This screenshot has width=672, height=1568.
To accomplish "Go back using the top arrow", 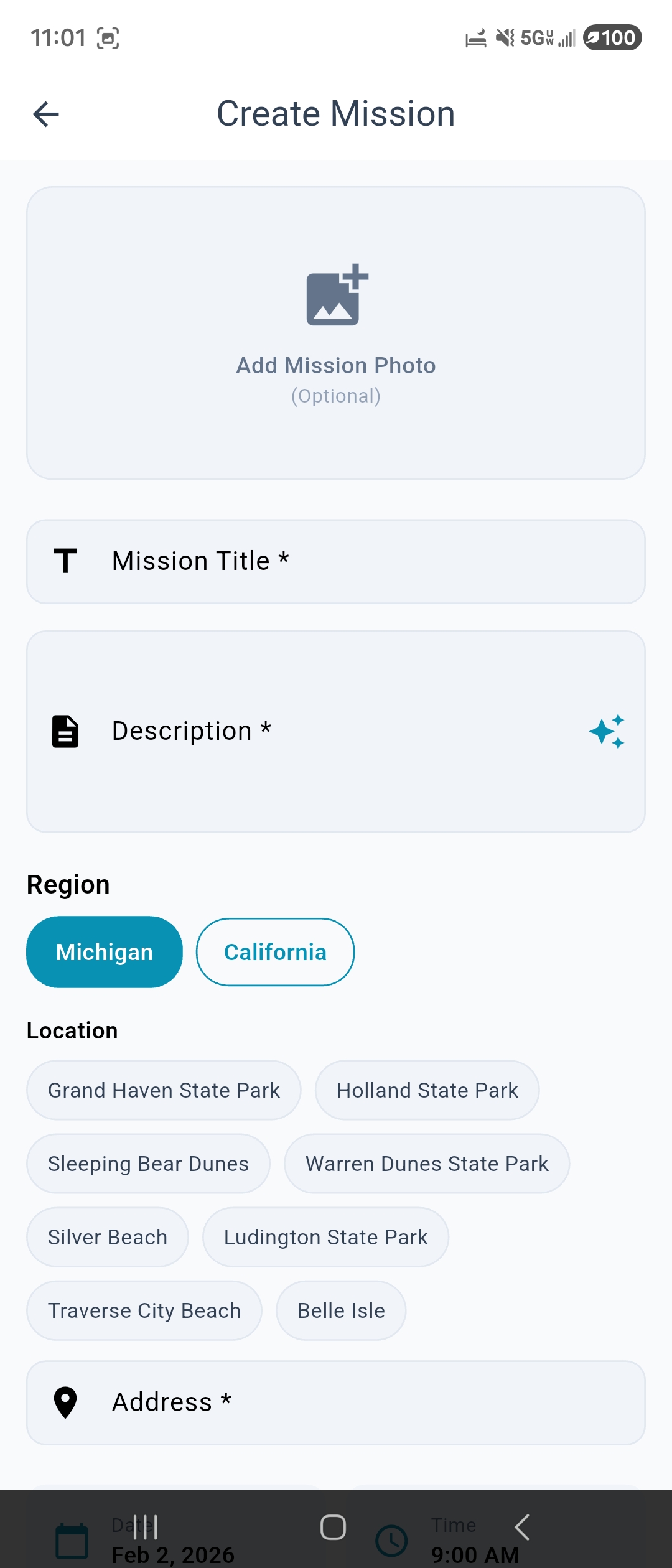I will coord(46,114).
